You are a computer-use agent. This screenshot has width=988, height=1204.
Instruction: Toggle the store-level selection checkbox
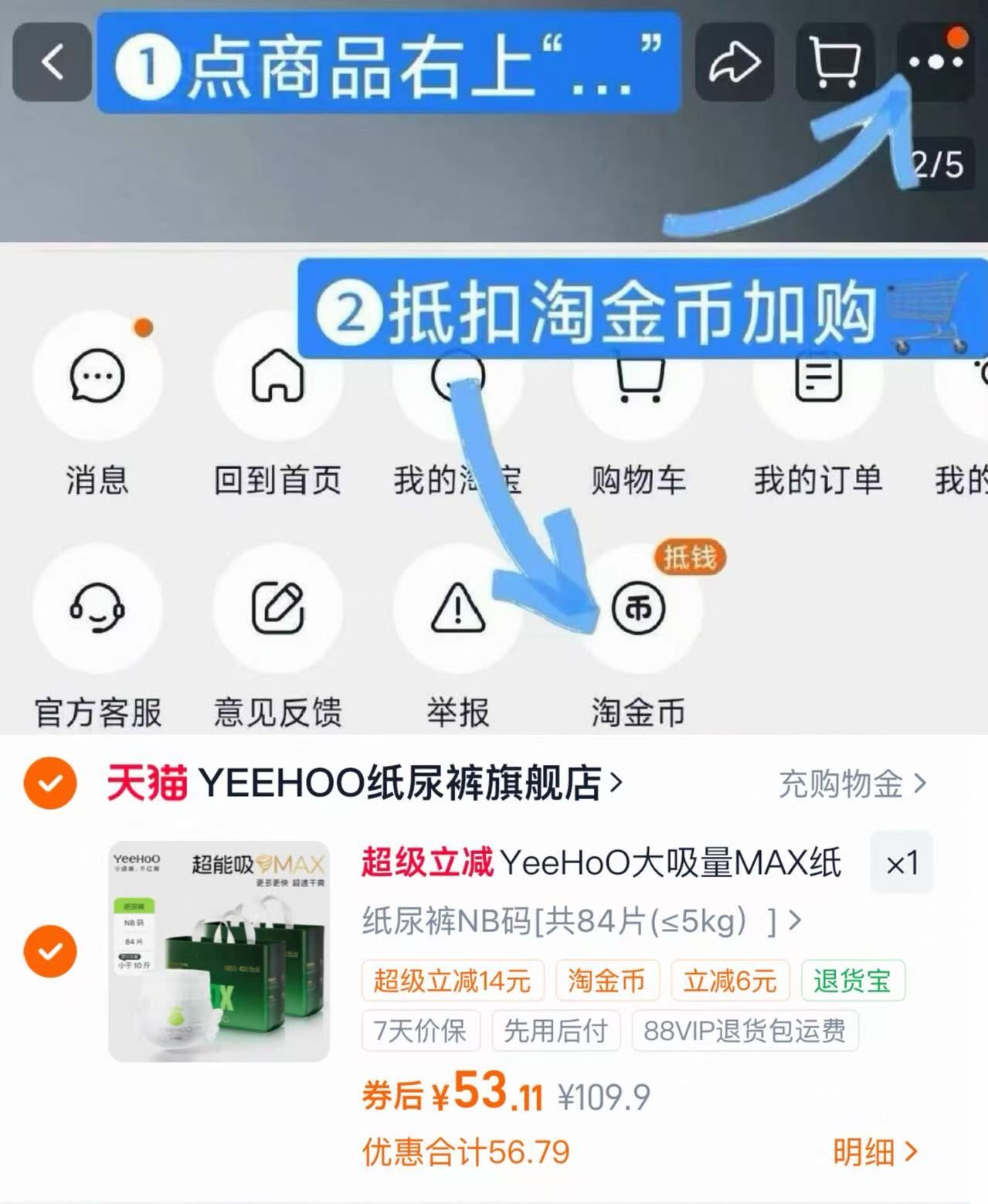pyautogui.click(x=51, y=784)
